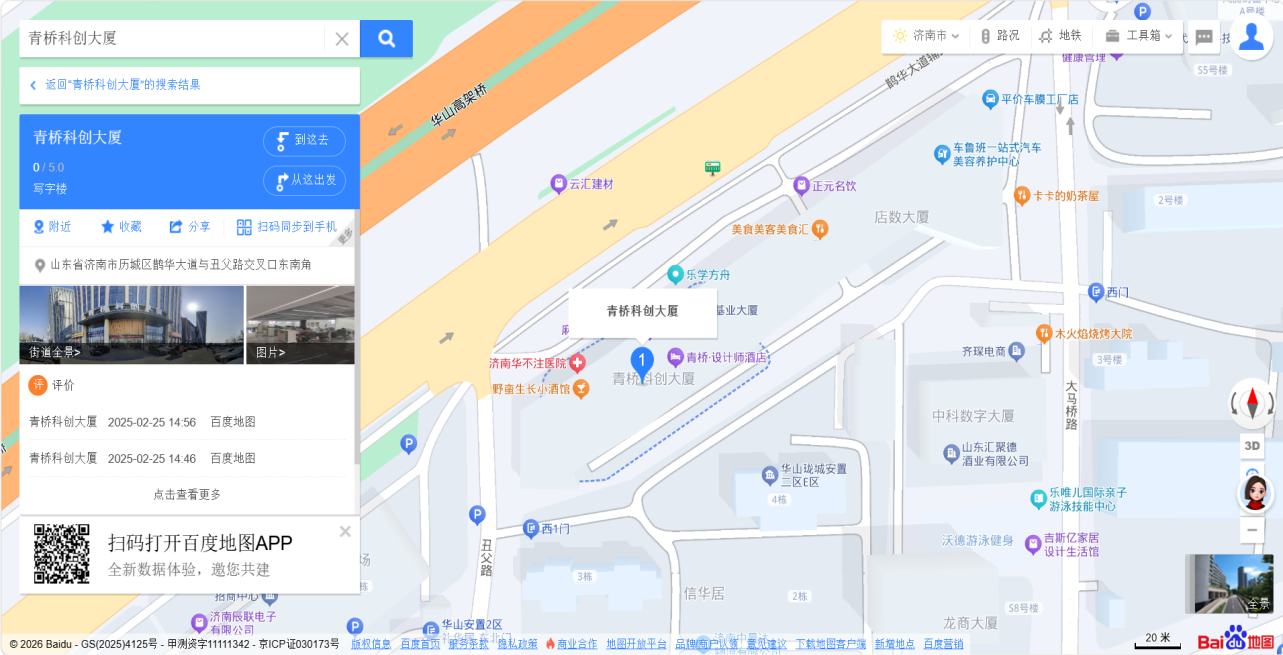Image resolution: width=1283 pixels, height=655 pixels.
Task: Focus the 青桥科创大厦 search field
Action: tap(170, 39)
